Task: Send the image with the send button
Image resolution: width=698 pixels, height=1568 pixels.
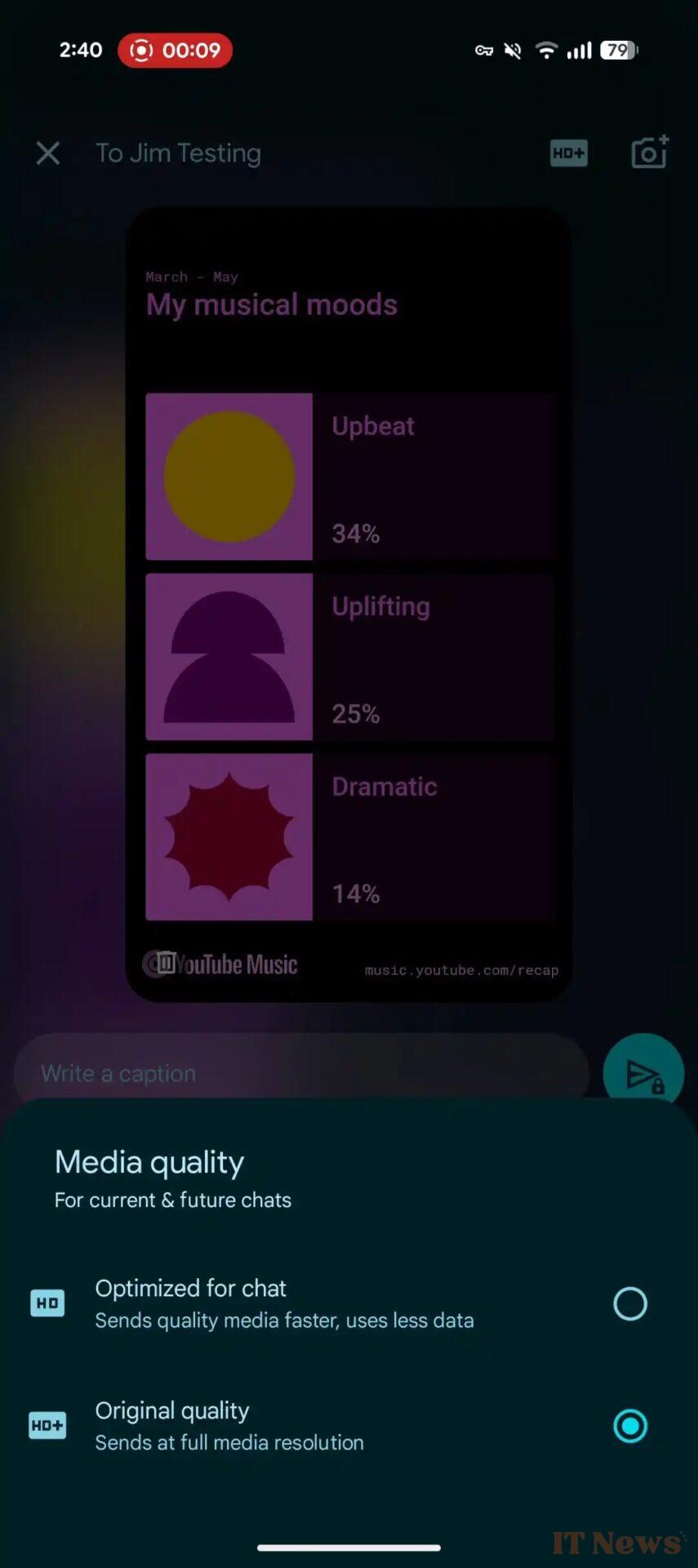Action: 643,1073
